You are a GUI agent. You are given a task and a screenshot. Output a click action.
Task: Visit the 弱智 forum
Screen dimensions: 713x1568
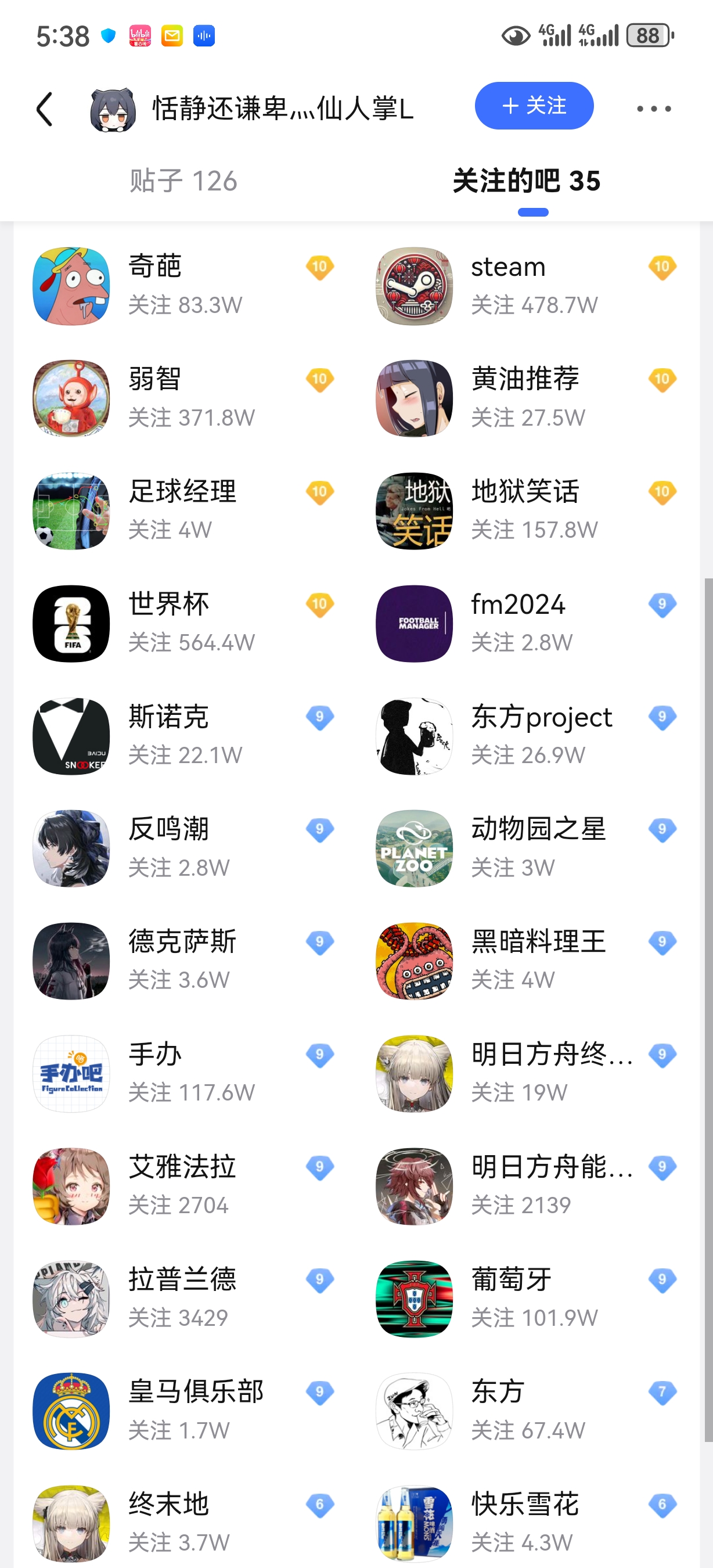(x=182, y=398)
